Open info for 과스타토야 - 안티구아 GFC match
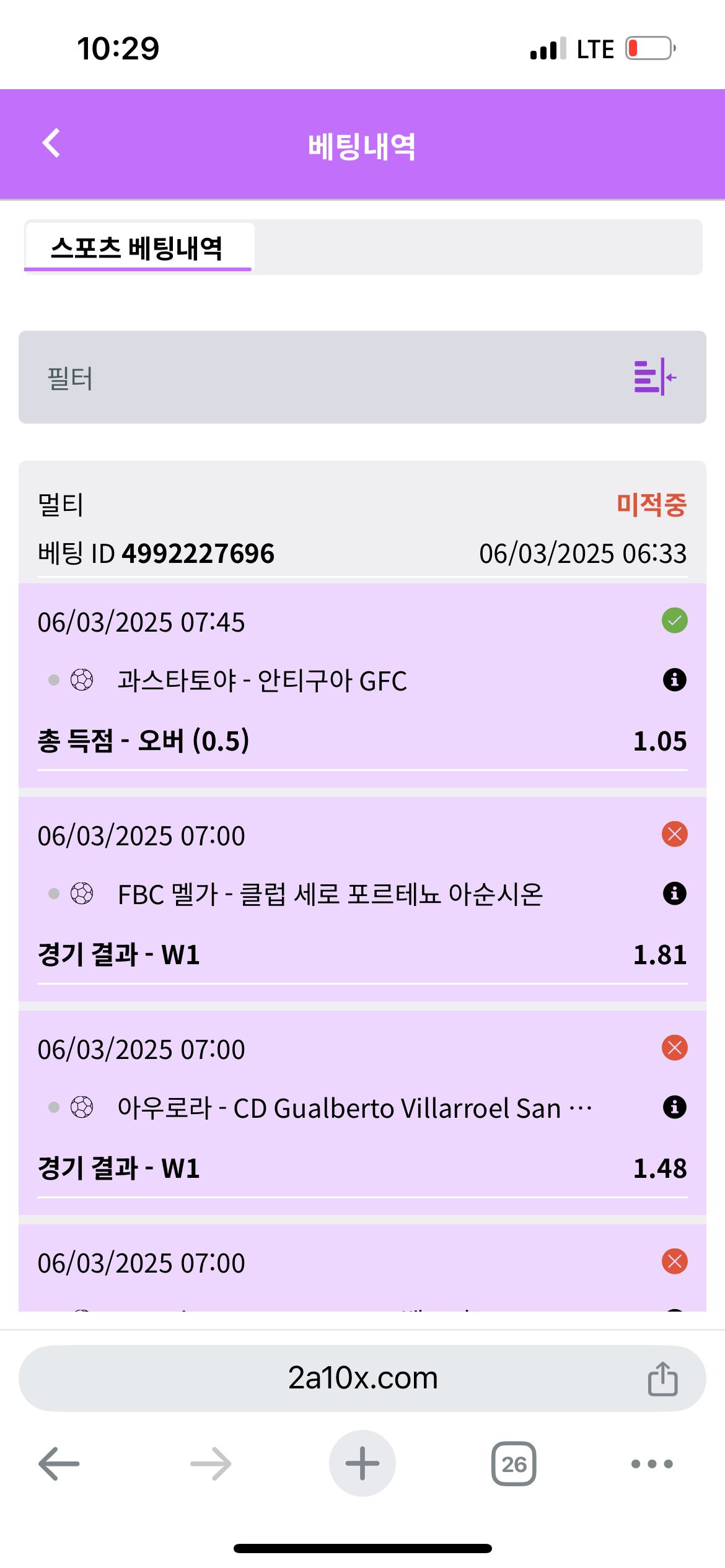725x1568 pixels. [x=674, y=680]
